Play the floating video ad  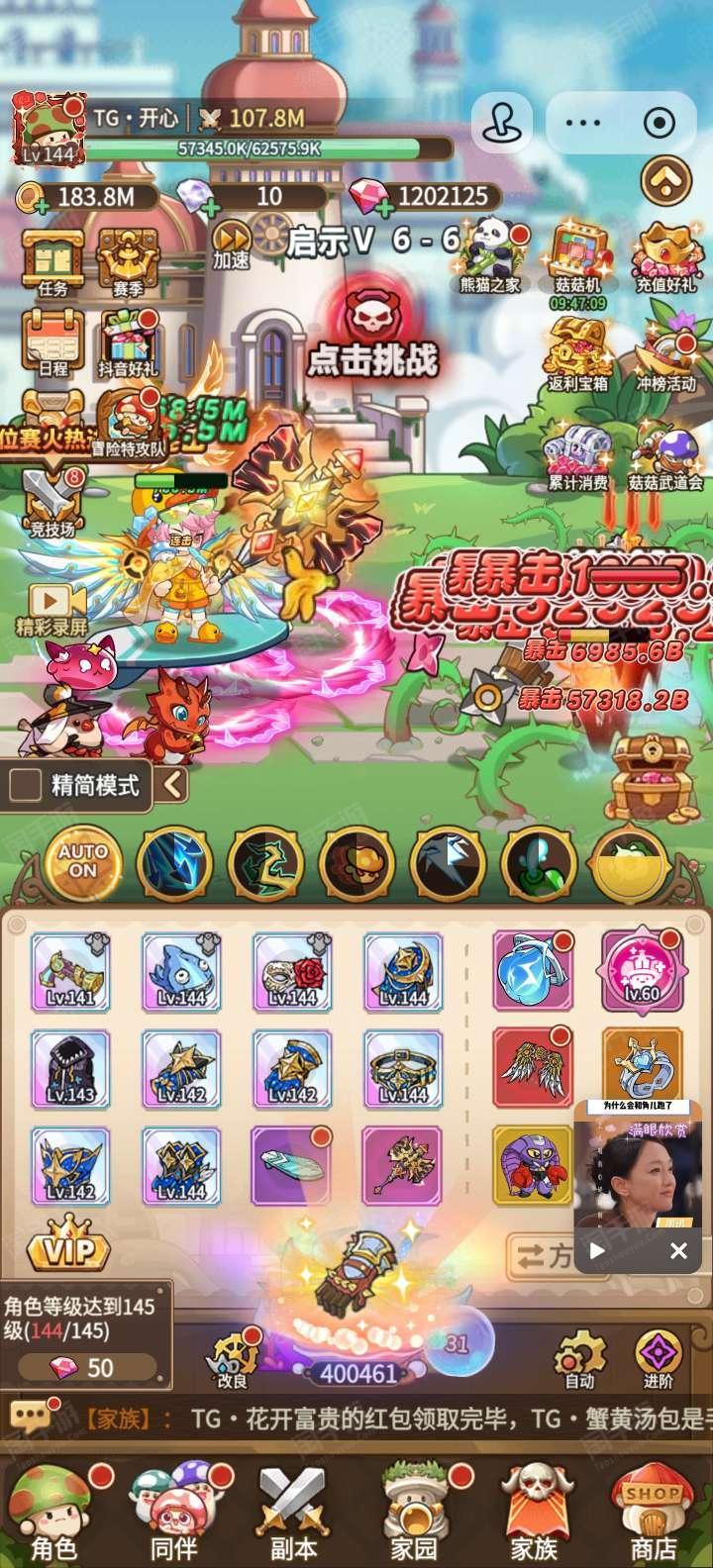tap(597, 1251)
